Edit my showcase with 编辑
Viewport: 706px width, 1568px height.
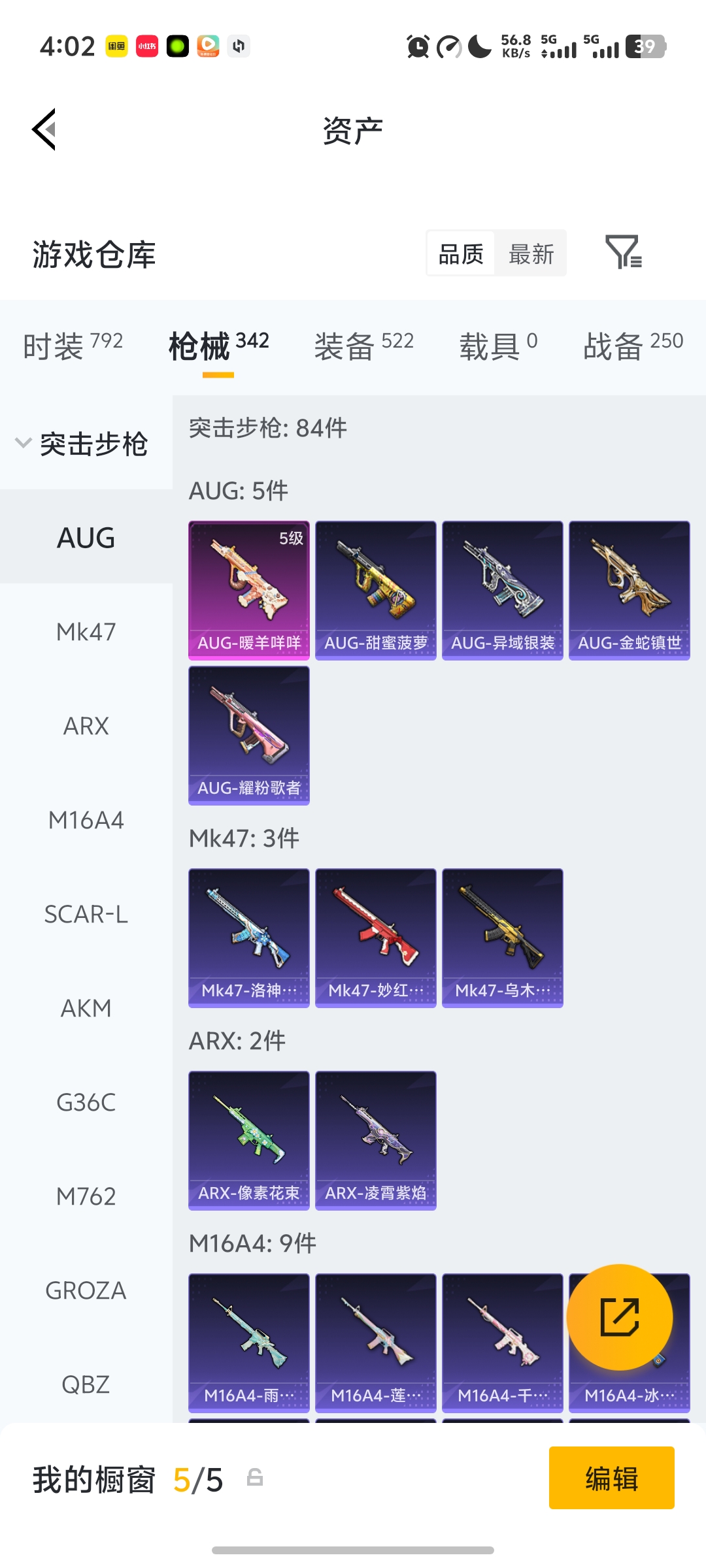point(611,1478)
